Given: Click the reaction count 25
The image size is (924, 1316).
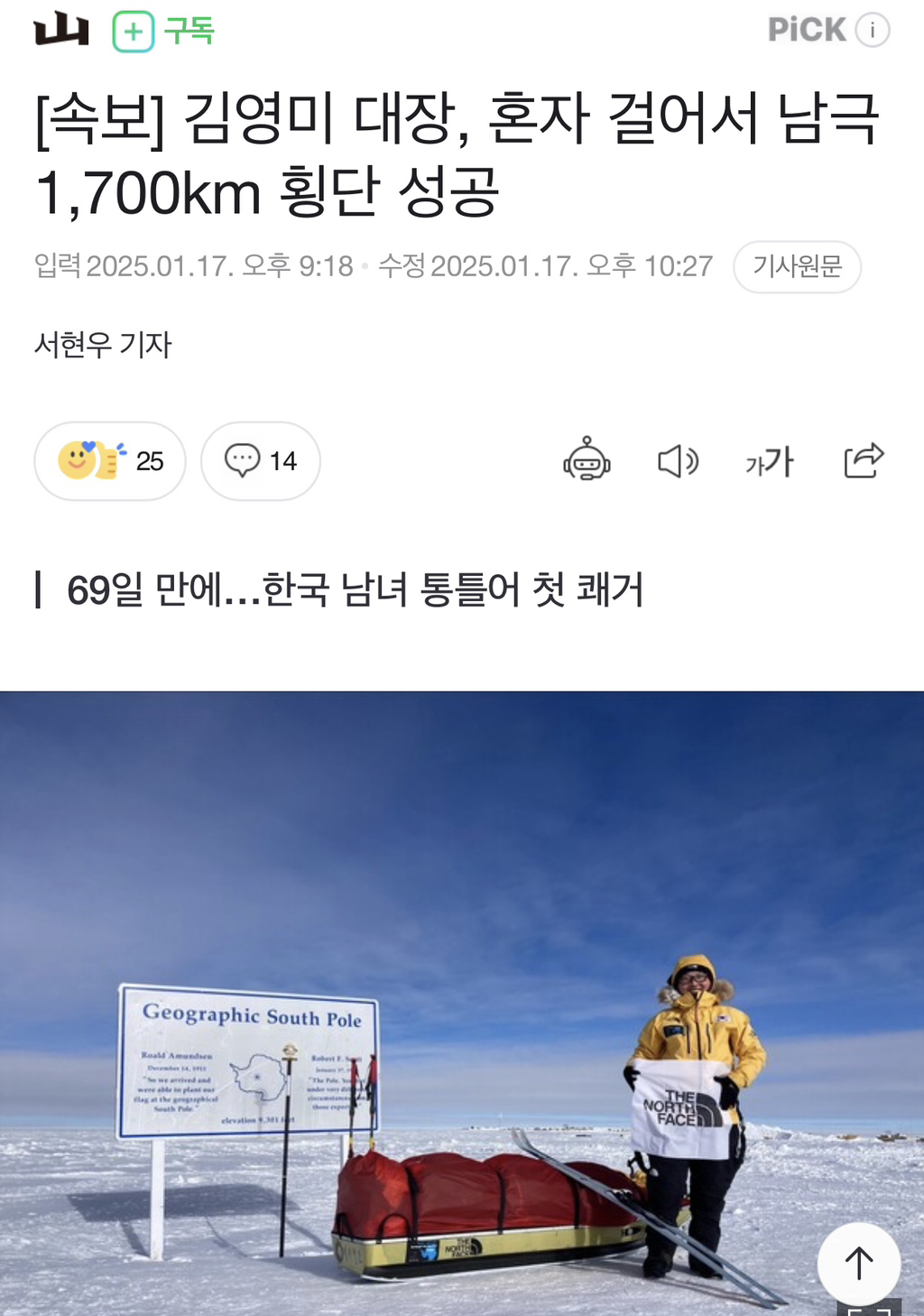Looking at the screenshot, I should pyautogui.click(x=149, y=461).
